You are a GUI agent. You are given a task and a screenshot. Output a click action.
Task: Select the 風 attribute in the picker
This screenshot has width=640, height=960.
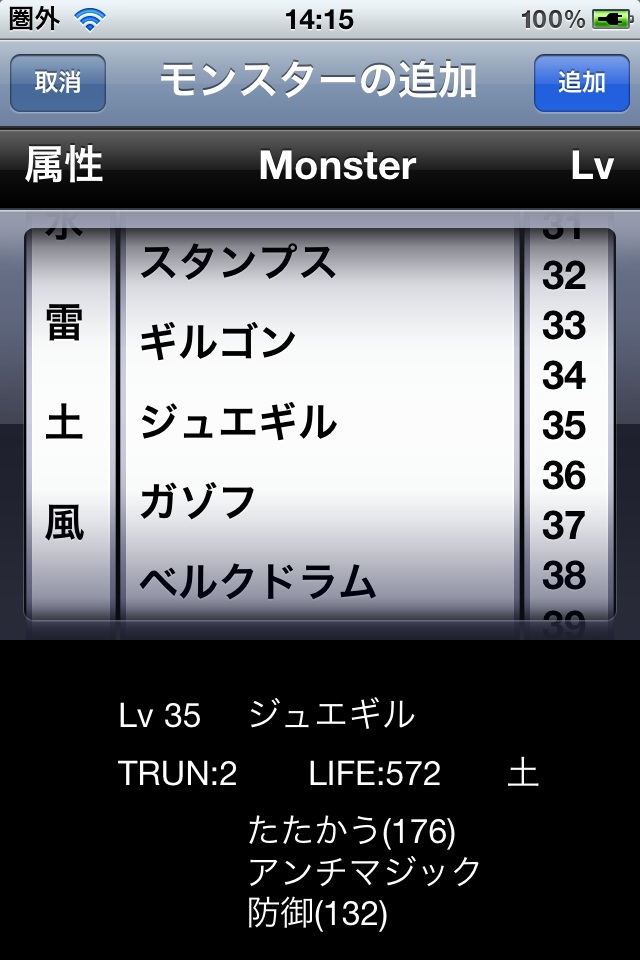pos(65,522)
